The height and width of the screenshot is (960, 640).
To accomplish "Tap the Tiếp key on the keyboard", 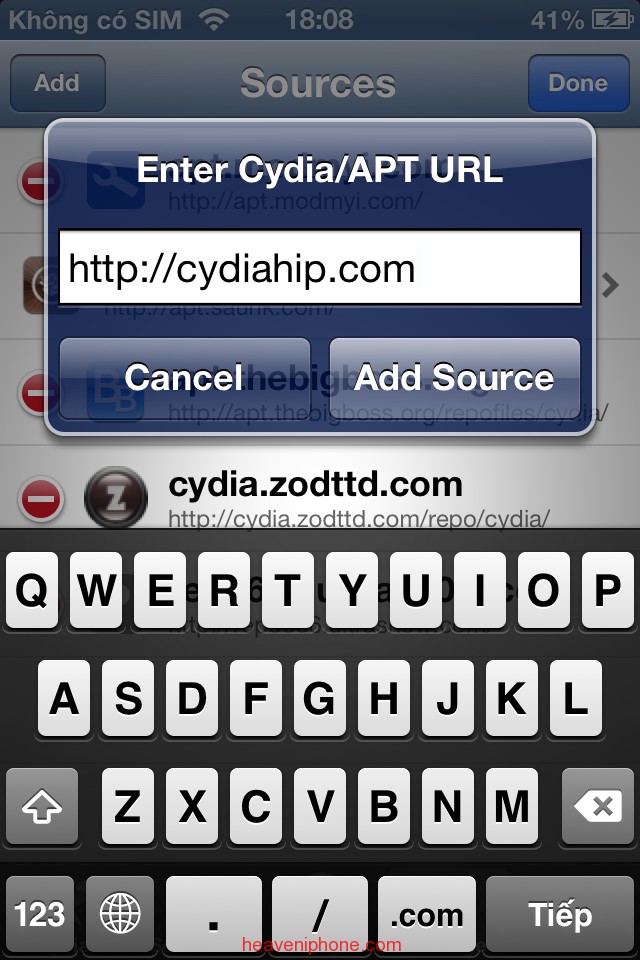I will point(560,915).
